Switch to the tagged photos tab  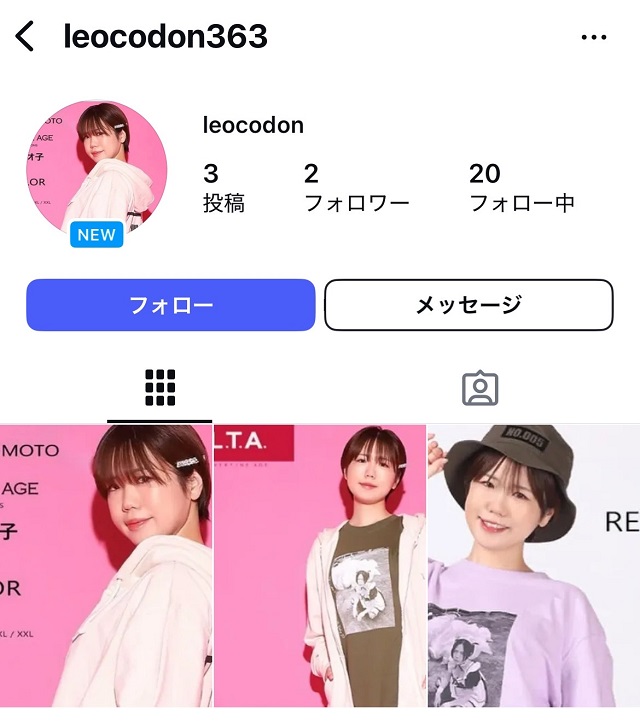480,388
